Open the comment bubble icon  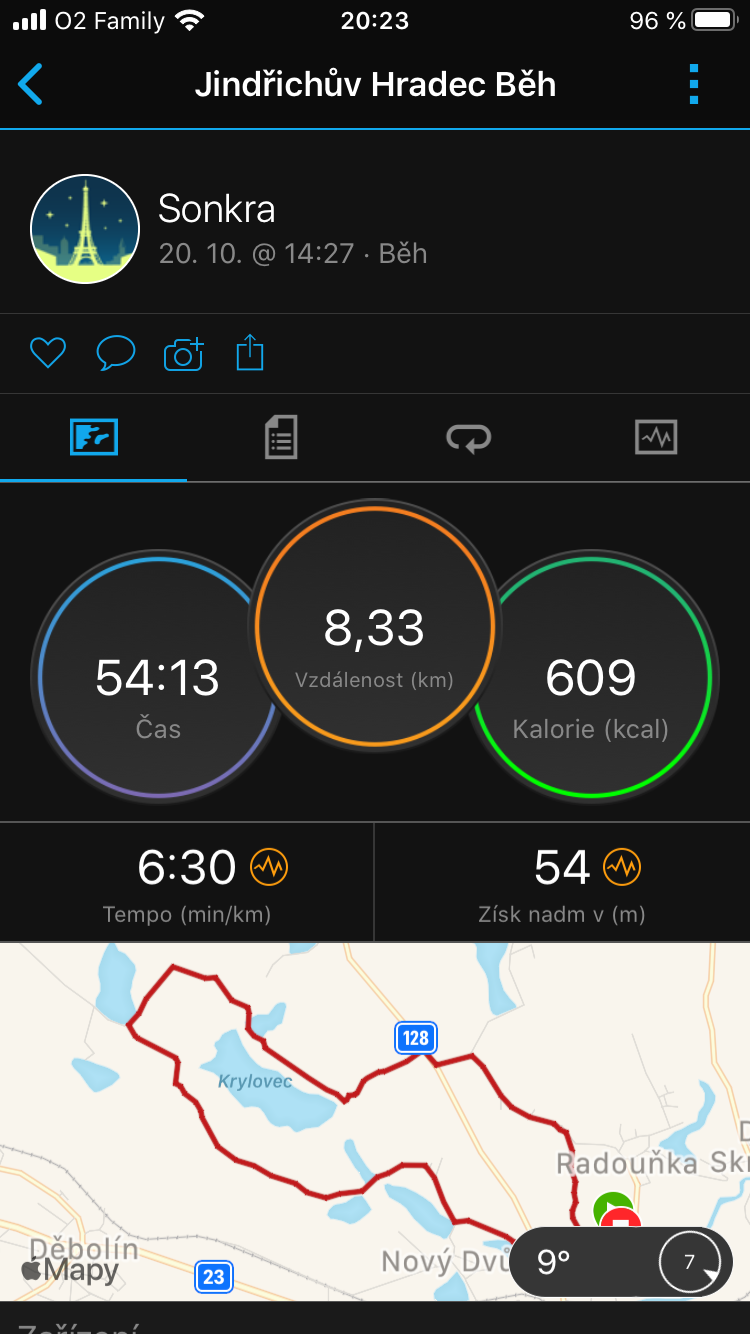(115, 353)
